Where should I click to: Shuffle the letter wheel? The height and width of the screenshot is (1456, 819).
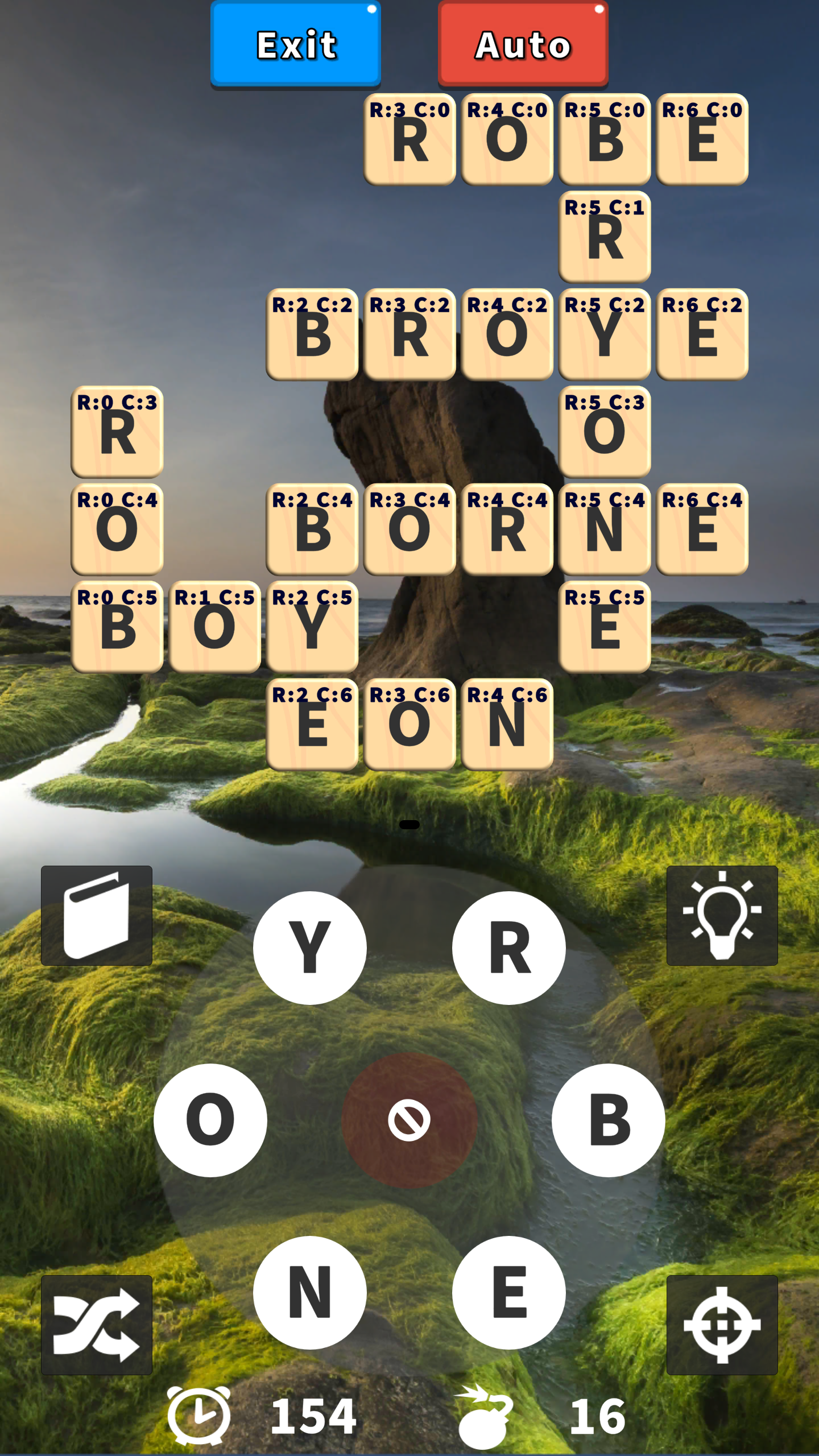coord(97,1325)
